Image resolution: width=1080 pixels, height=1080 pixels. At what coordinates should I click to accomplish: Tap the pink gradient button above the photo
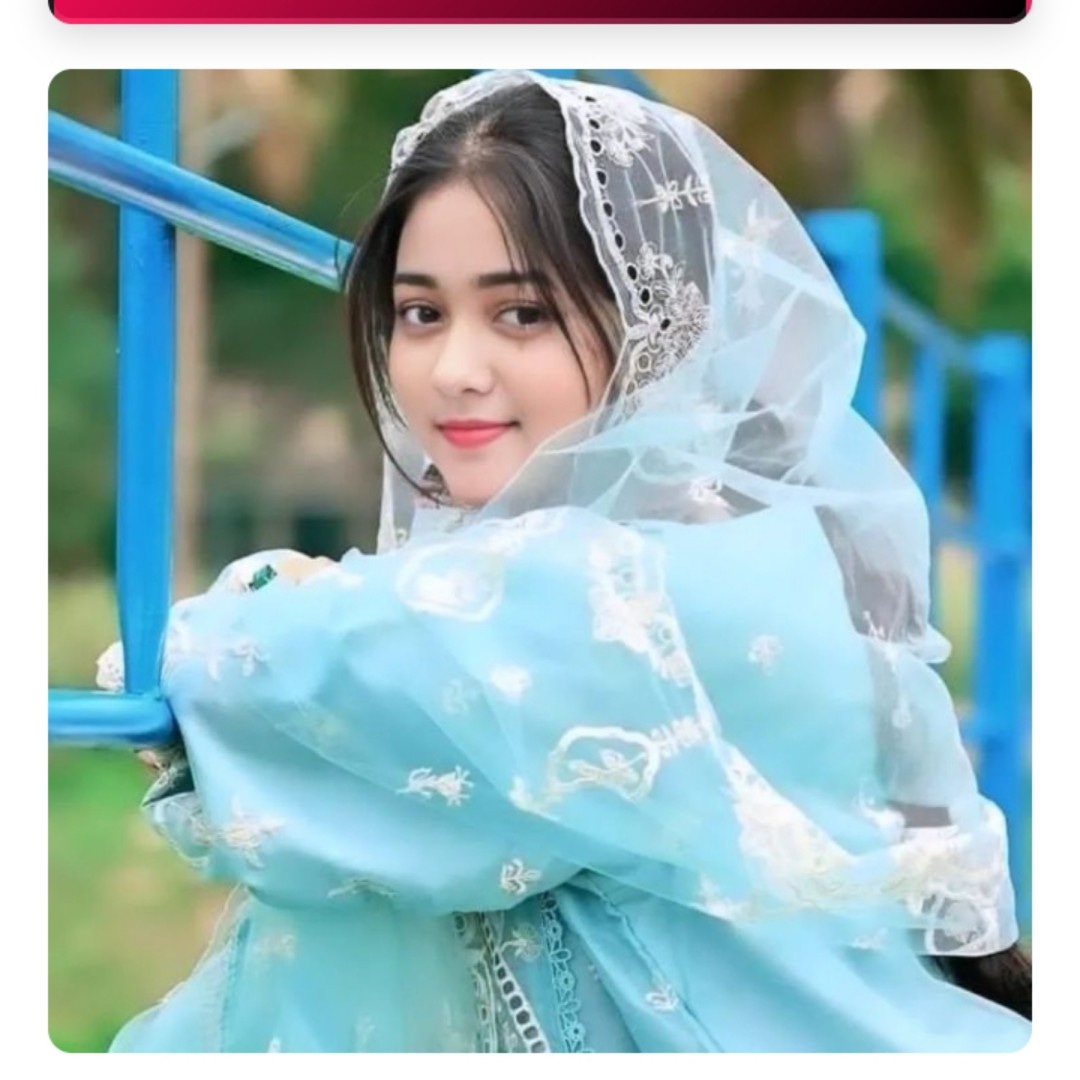pyautogui.click(x=540, y=10)
